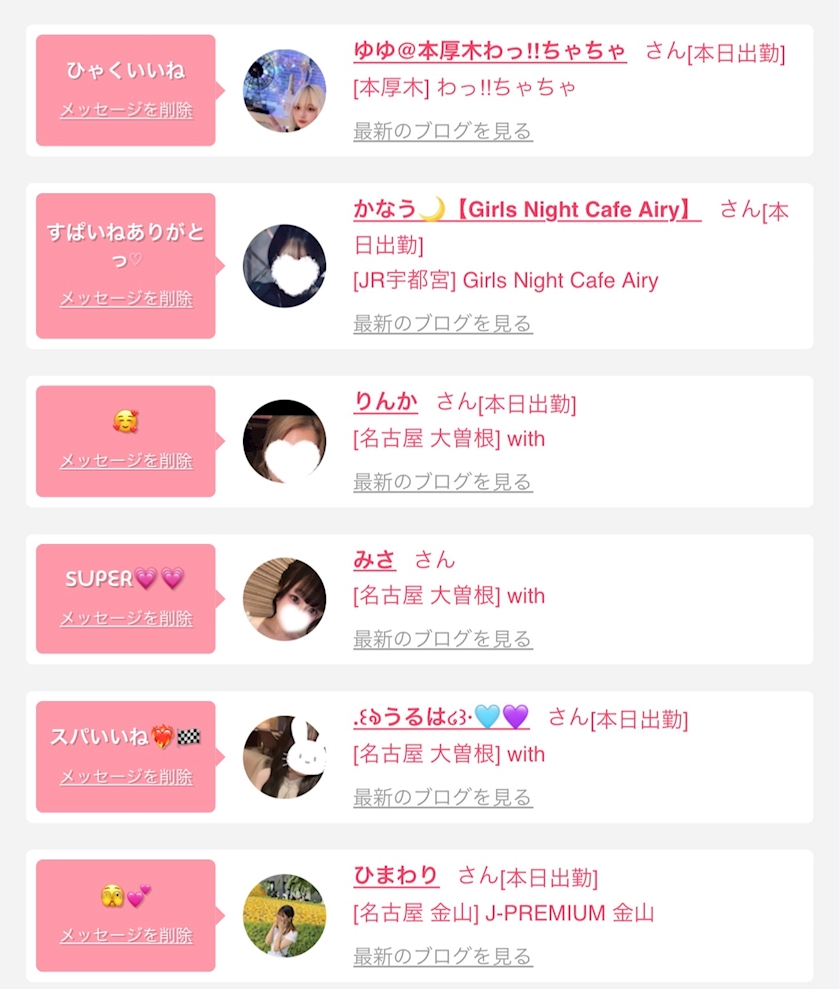Open みさ's profile link

pyautogui.click(x=375, y=559)
